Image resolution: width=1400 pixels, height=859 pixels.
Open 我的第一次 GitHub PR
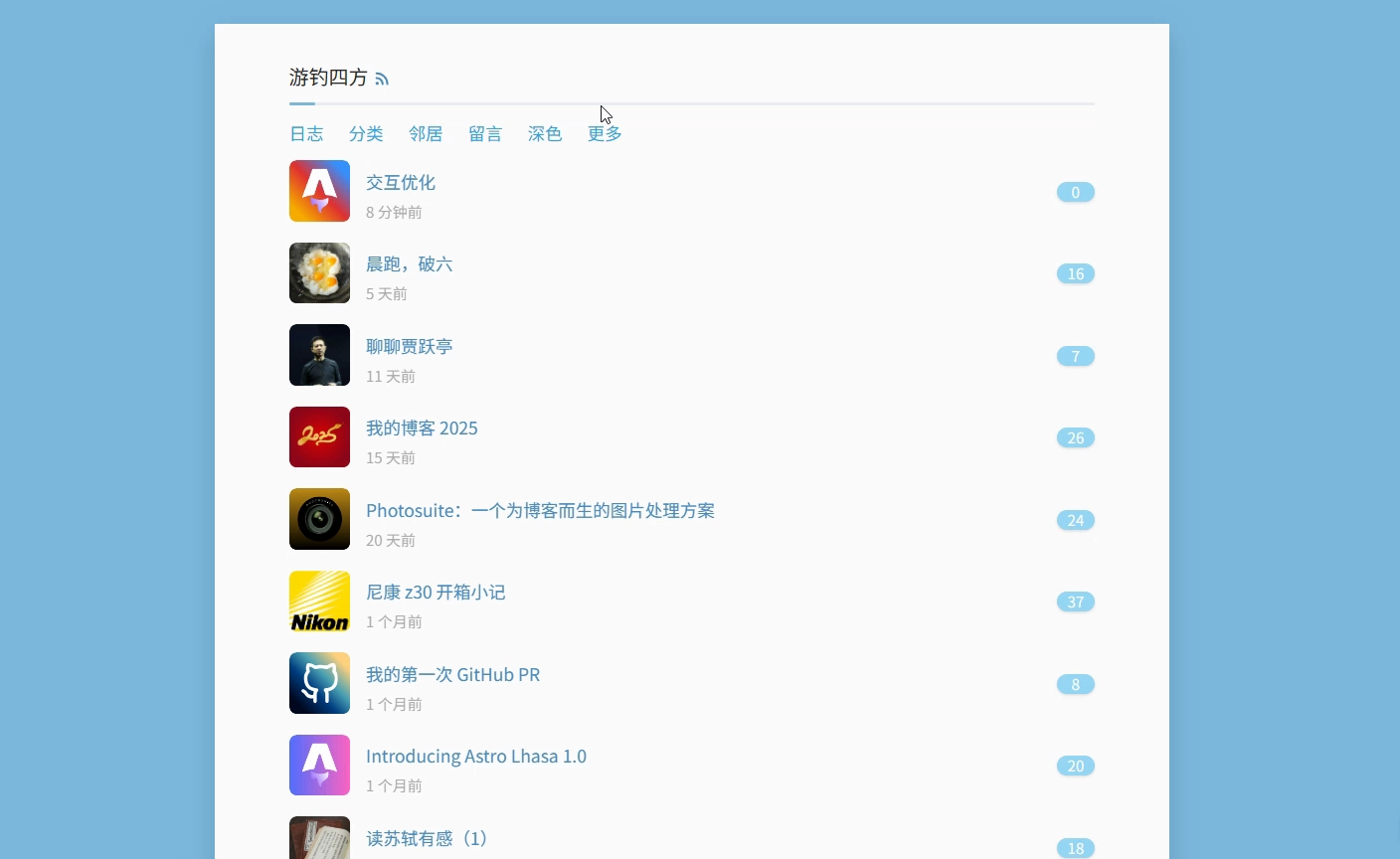[452, 674]
